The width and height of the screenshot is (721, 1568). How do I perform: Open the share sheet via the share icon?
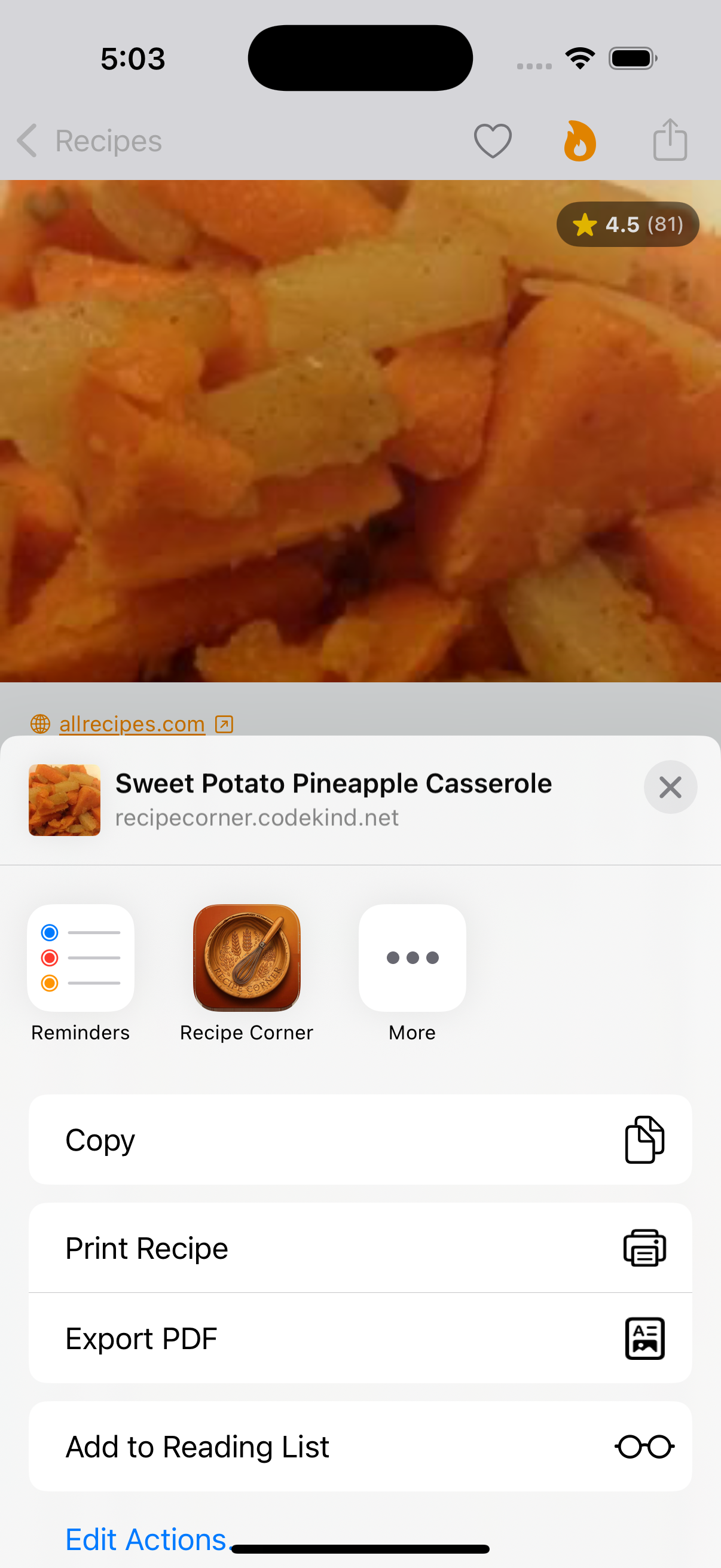669,139
